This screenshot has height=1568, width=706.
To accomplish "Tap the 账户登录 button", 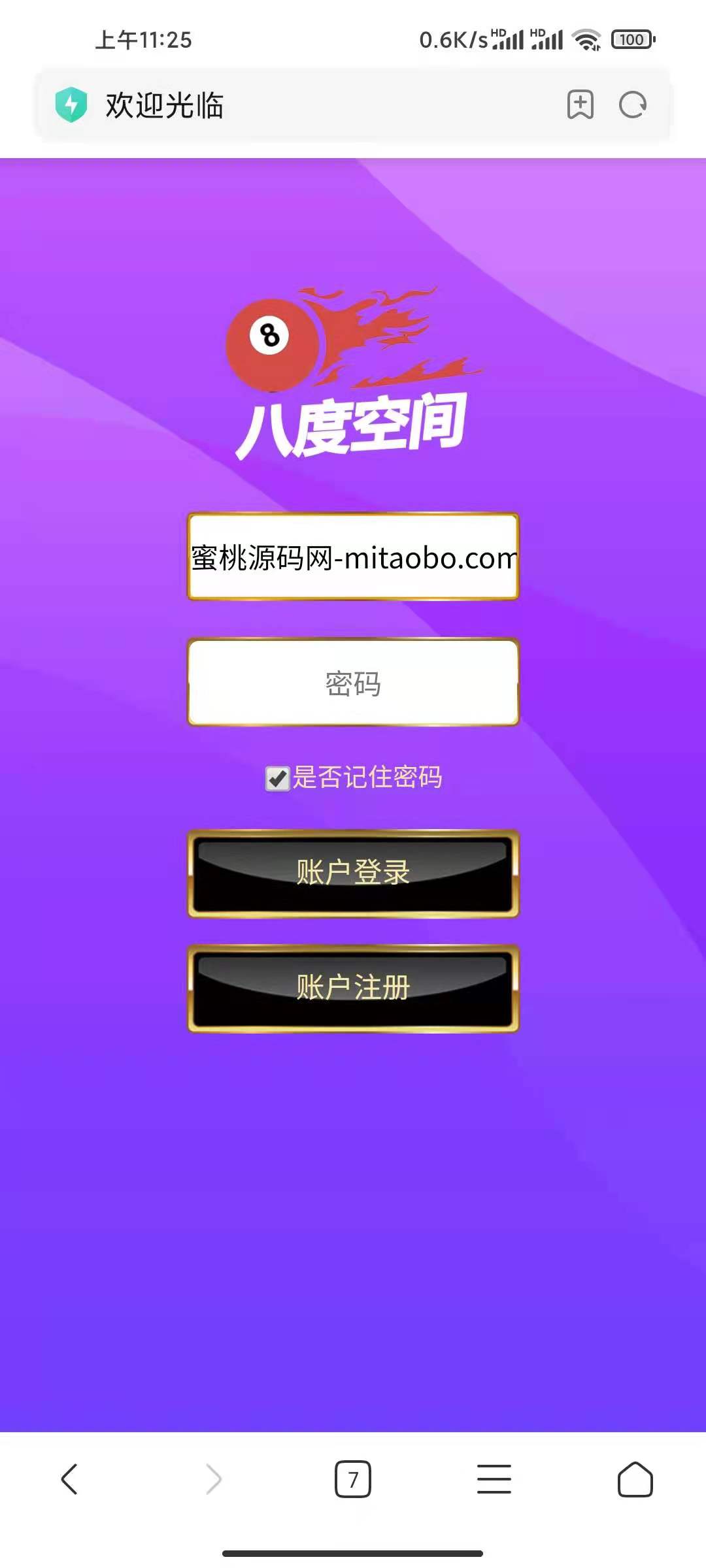I will [353, 874].
